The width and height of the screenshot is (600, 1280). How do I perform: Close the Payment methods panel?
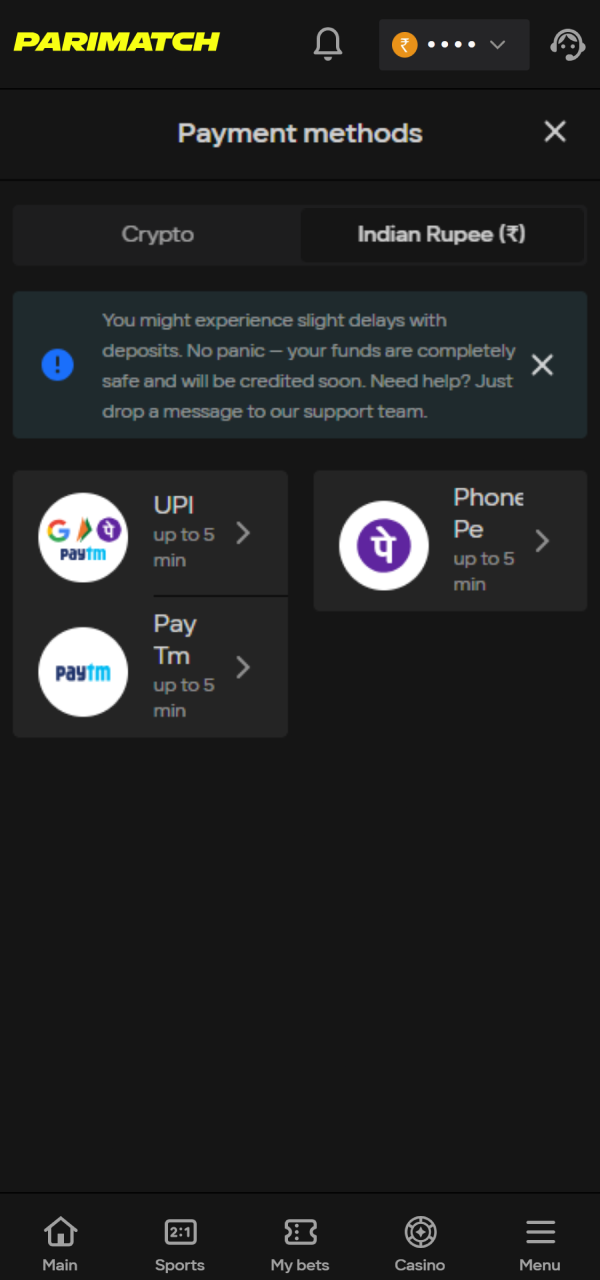(x=555, y=132)
